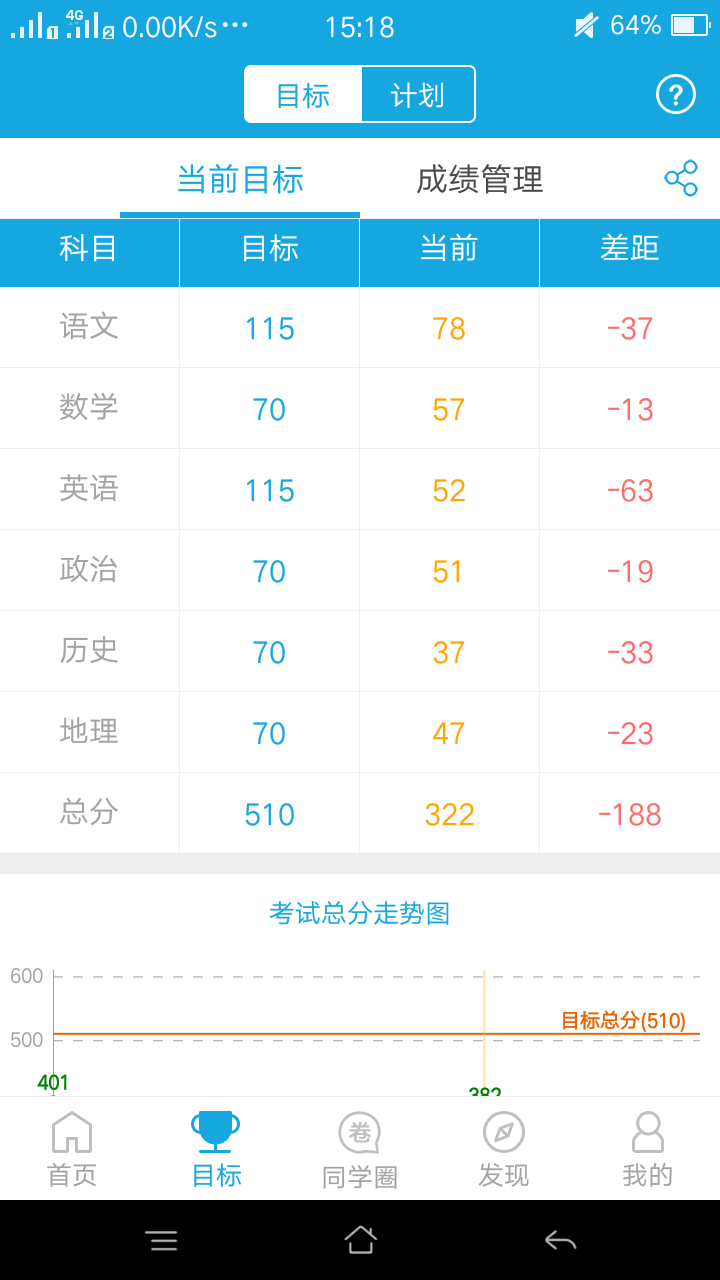Open the help question mark icon
Viewport: 720px width, 1280px height.
[x=676, y=95]
